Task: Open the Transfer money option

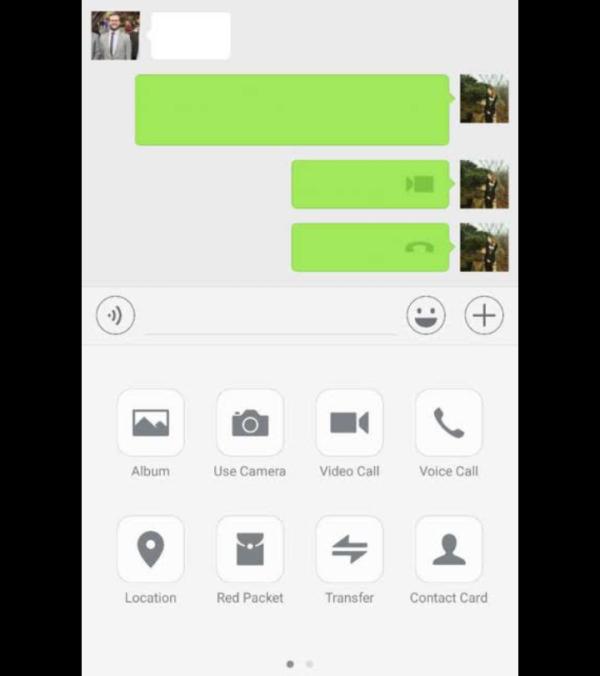Action: tap(349, 549)
